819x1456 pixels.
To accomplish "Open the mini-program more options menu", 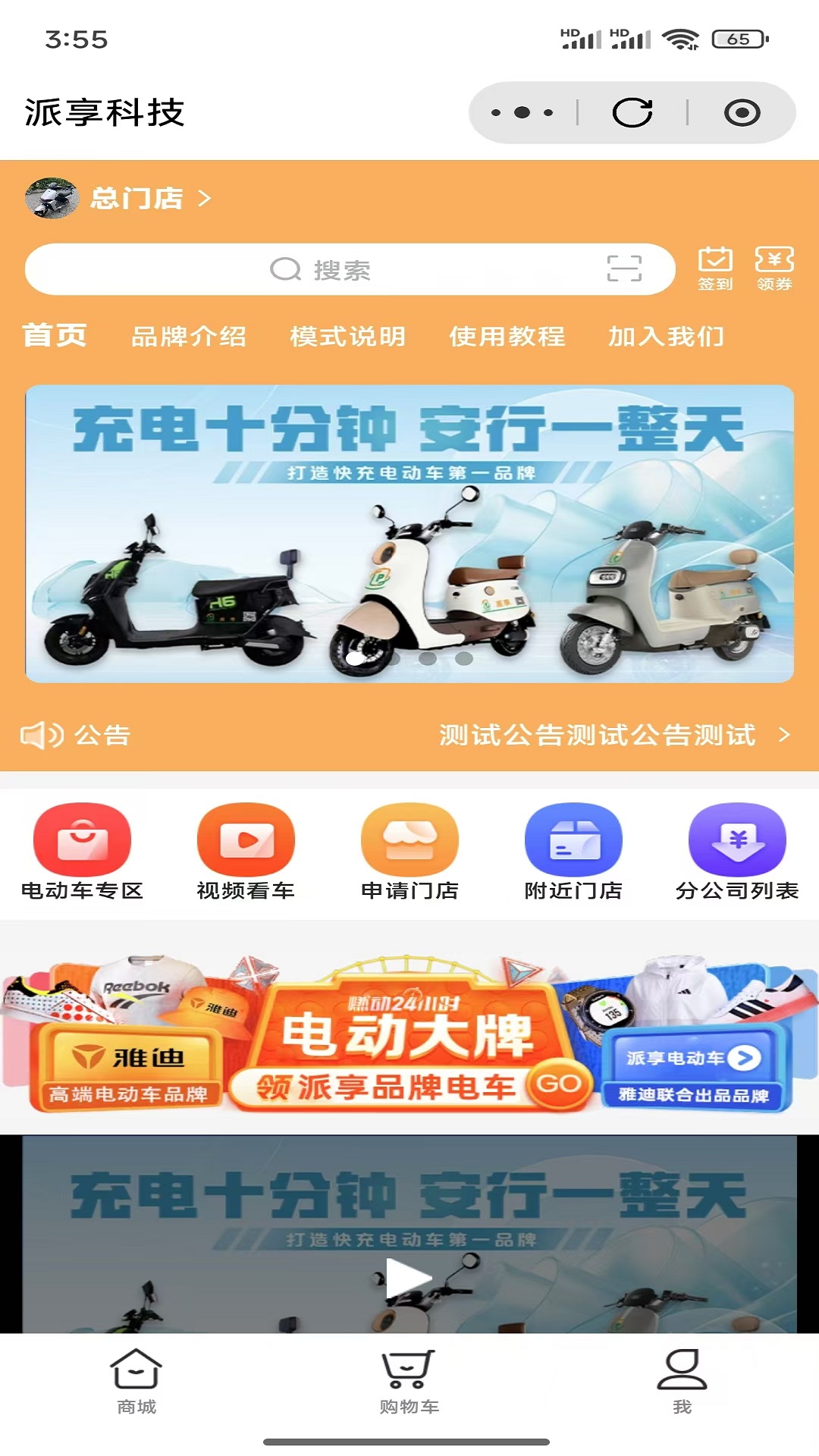I will pos(522,112).
